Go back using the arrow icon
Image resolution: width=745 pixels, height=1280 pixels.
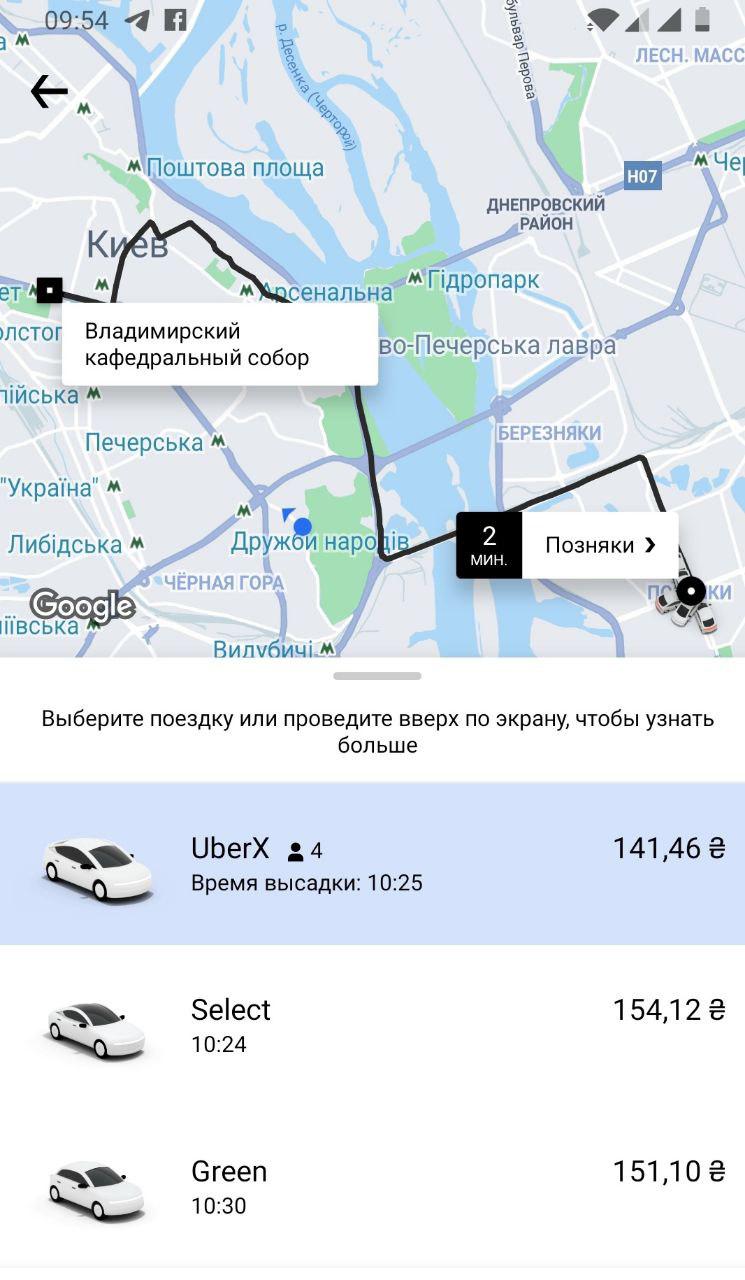(49, 92)
